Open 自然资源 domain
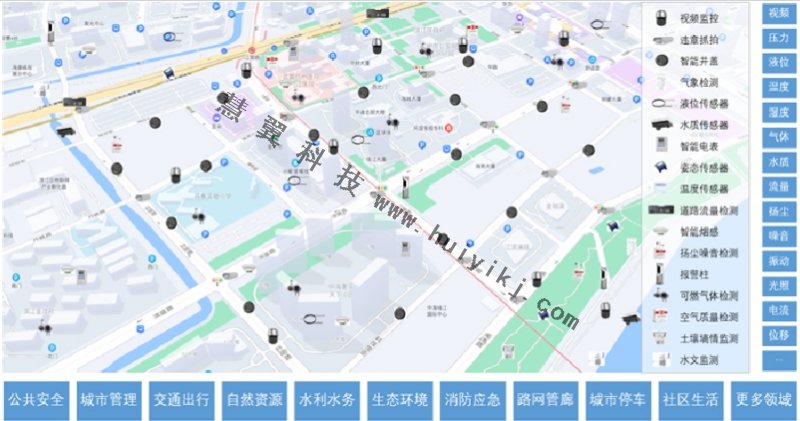 (255, 399)
